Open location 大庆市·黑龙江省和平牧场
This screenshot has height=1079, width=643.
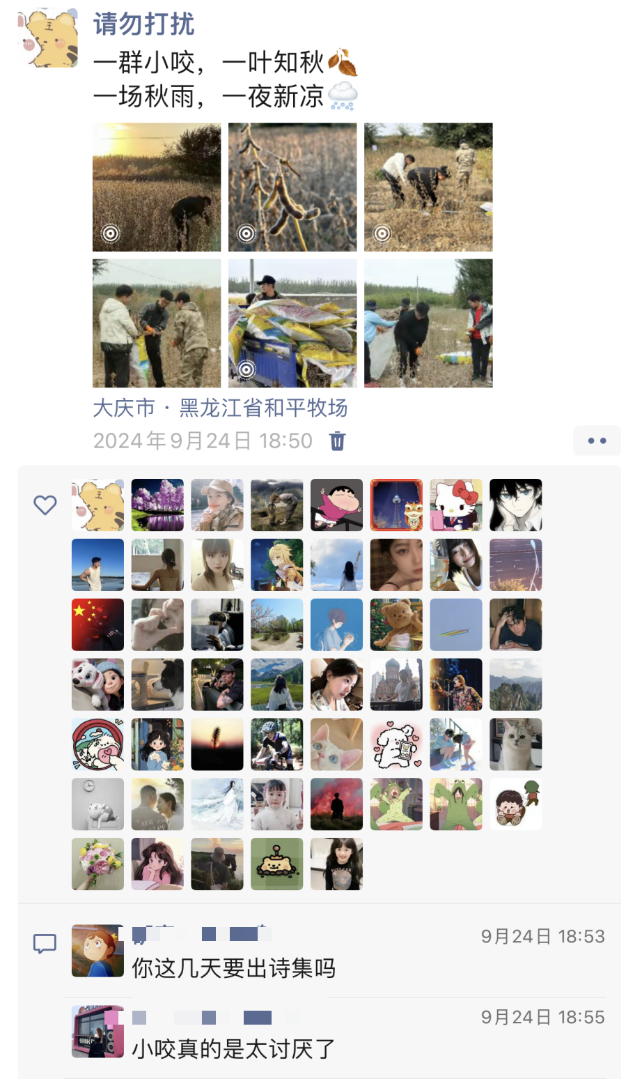click(220, 408)
